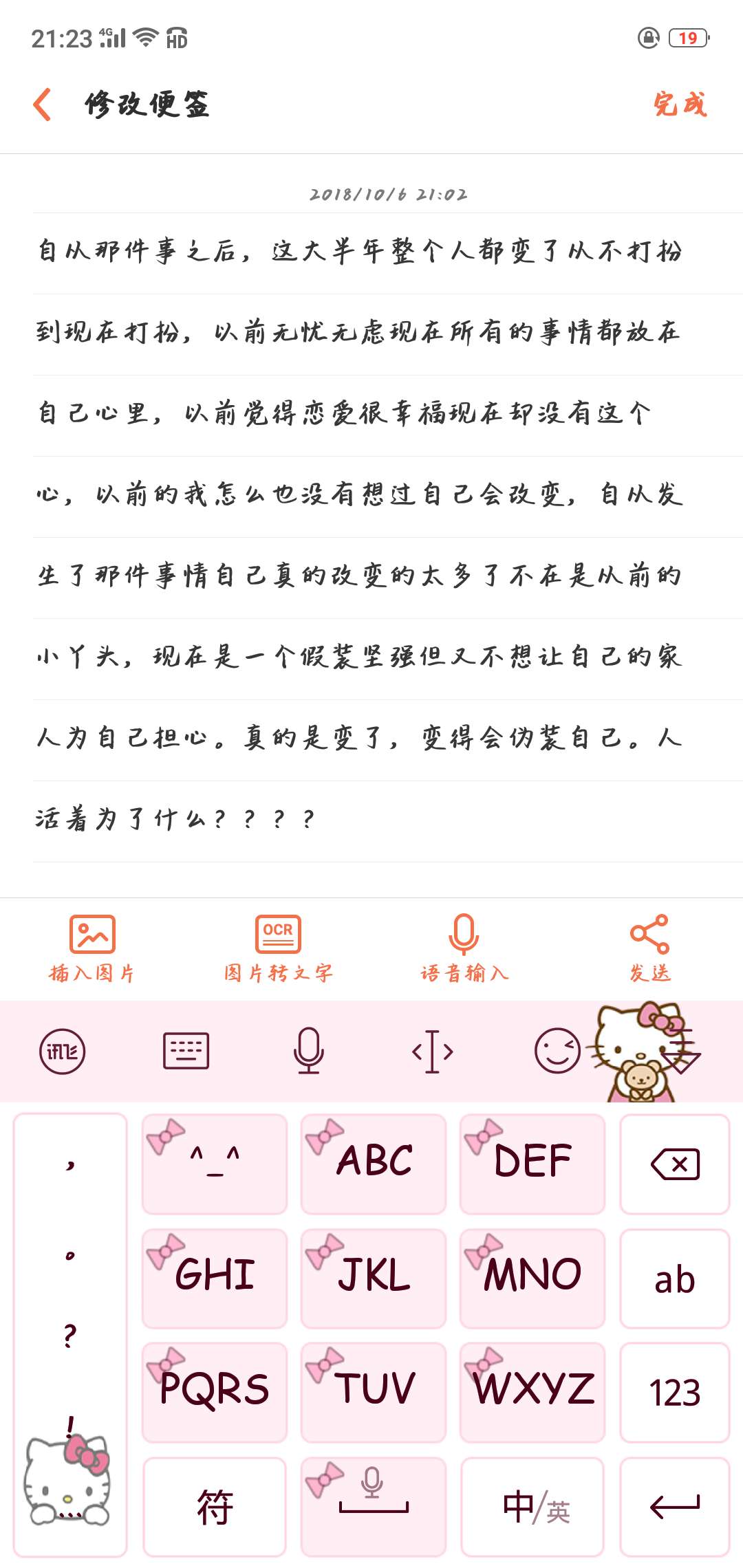
Task: Open the emoji smiley panel
Action: coord(559,1051)
